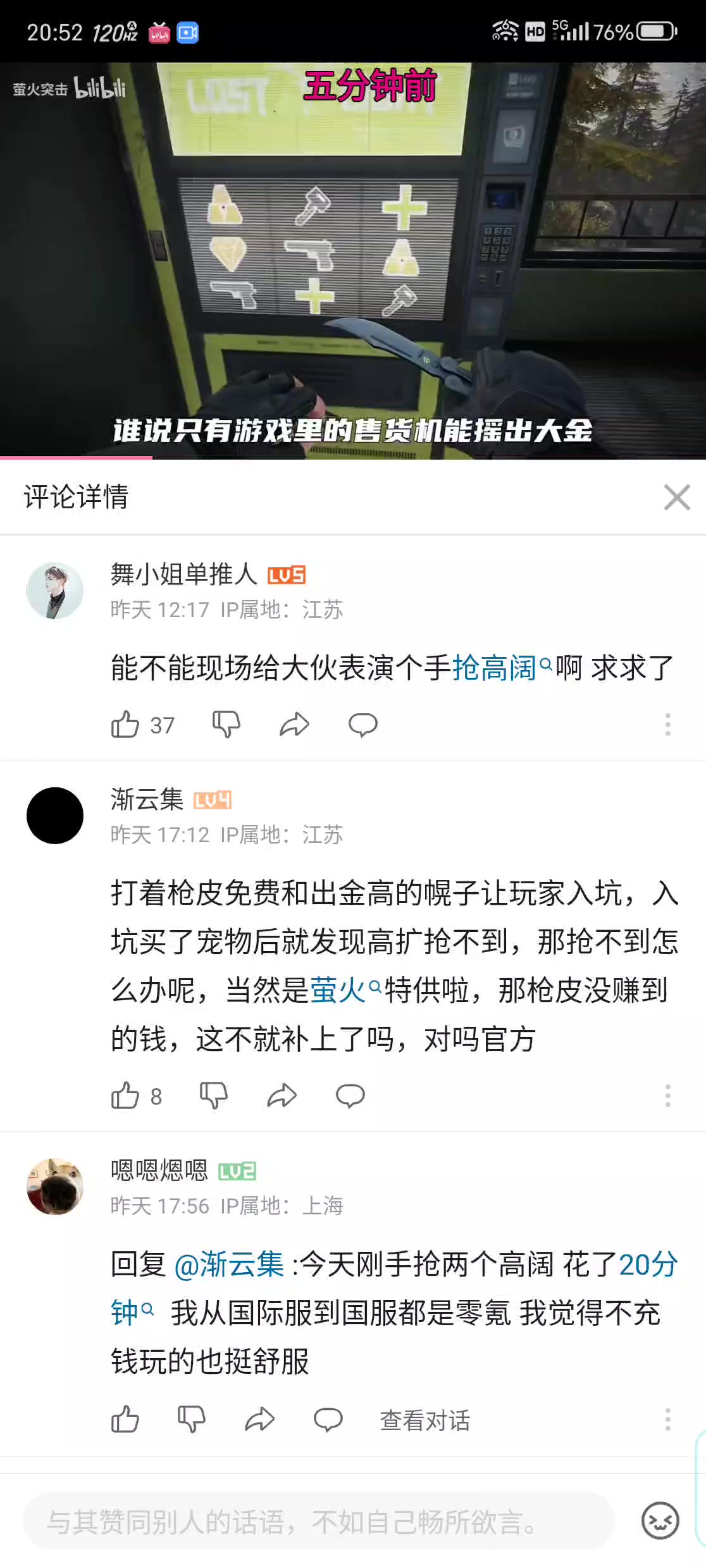Screen dimensions: 706x1568
Task: Reply to 渐云集's comment
Action: tap(350, 1096)
